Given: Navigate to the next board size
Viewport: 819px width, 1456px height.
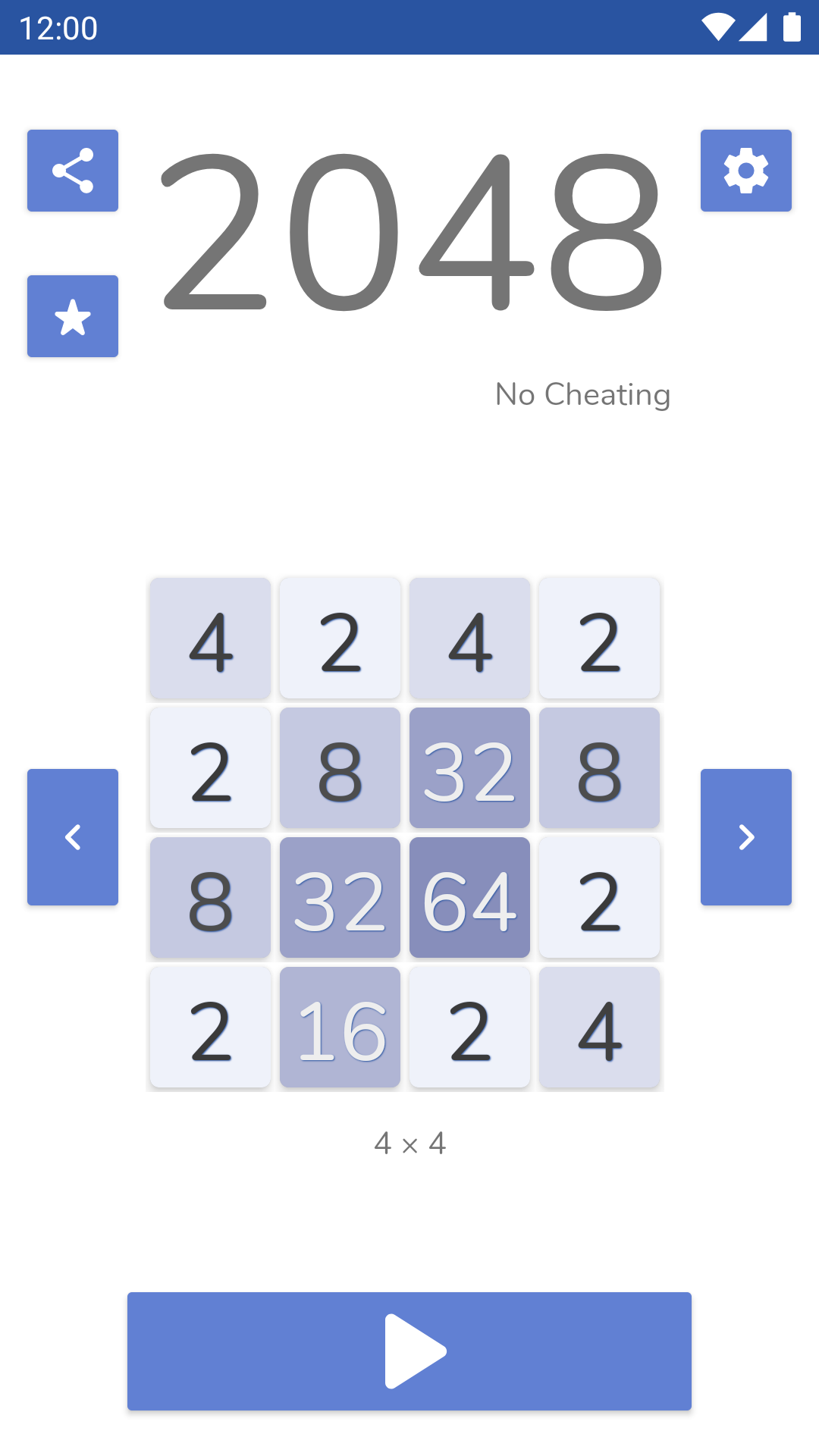Looking at the screenshot, I should click(746, 837).
